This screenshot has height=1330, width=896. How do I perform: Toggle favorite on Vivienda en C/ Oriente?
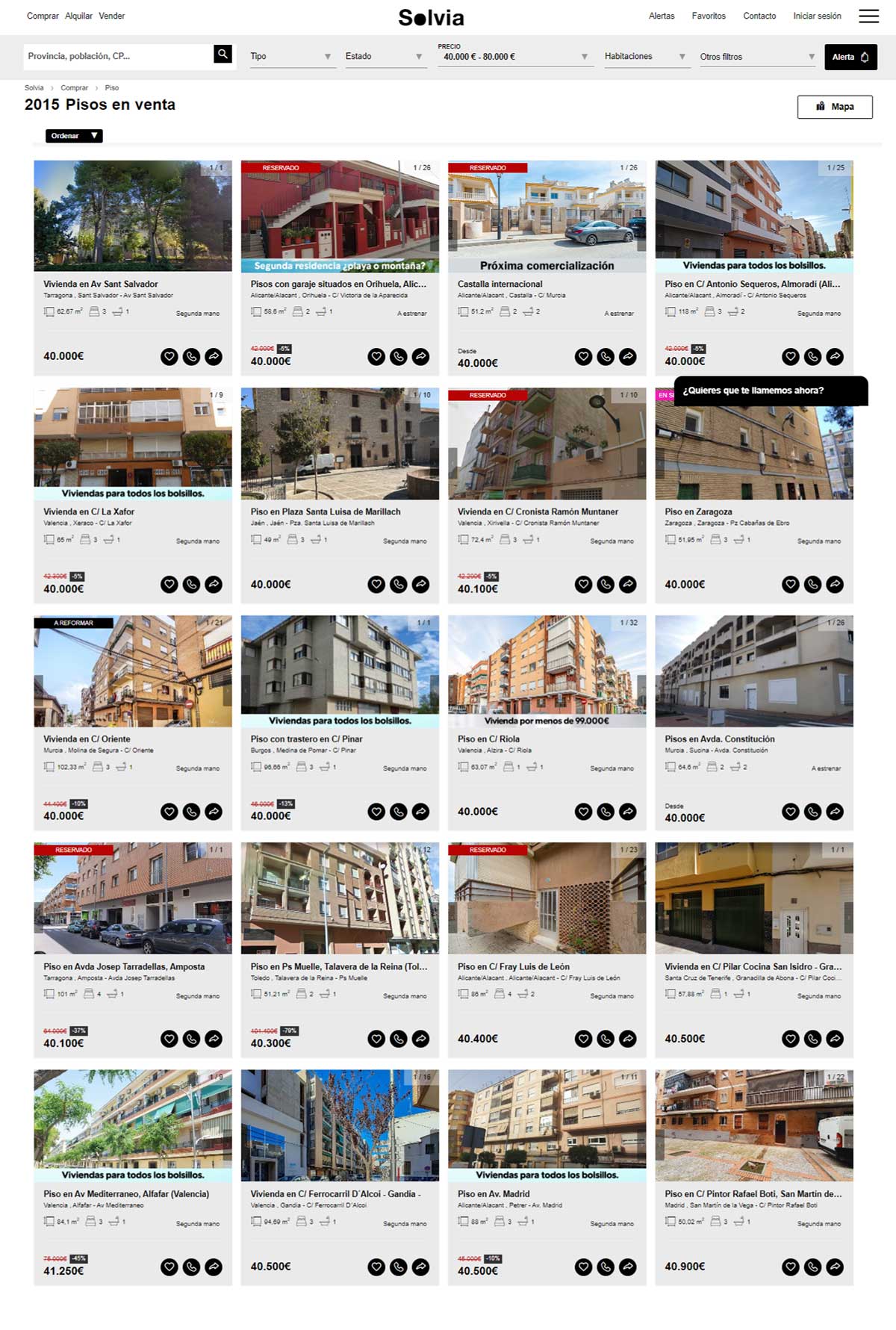(169, 812)
